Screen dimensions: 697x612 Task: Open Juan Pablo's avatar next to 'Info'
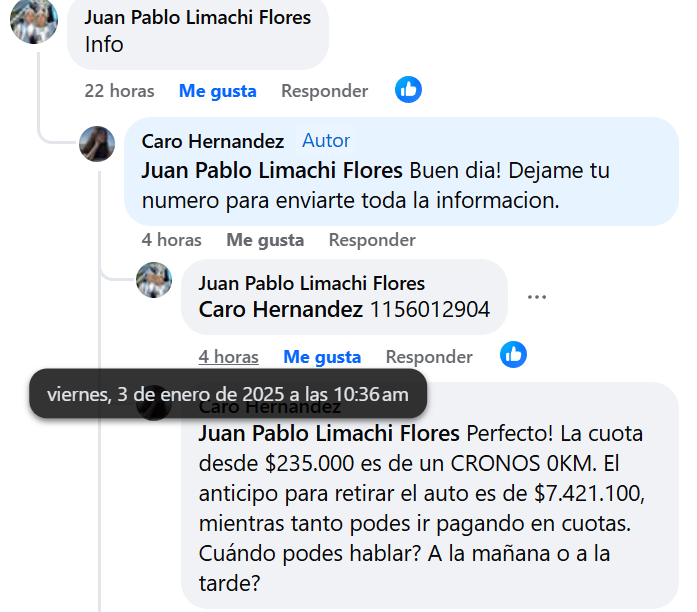tap(34, 23)
